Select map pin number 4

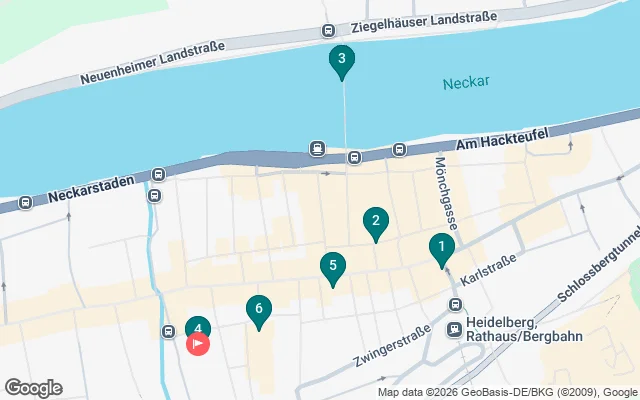[x=198, y=327]
